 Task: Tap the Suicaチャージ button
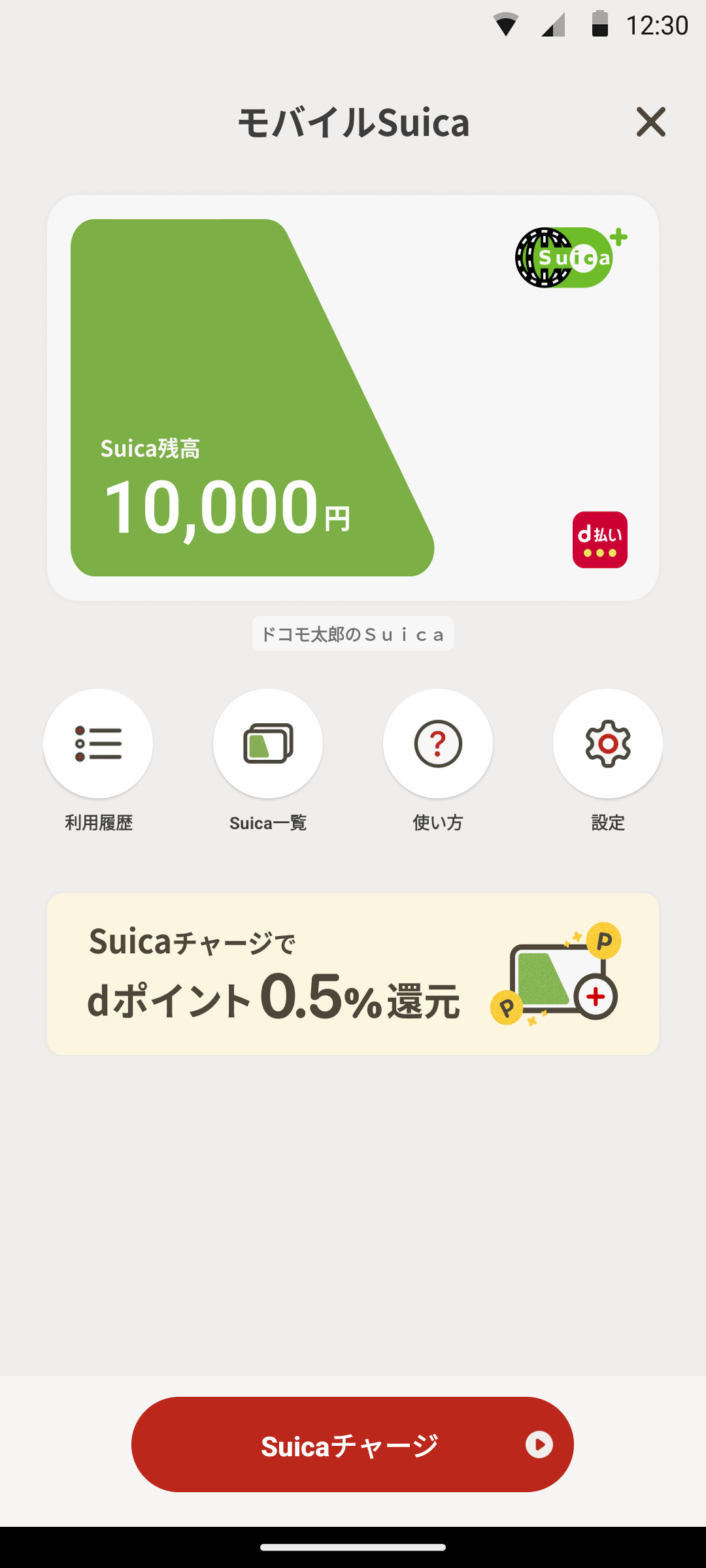point(353,1445)
